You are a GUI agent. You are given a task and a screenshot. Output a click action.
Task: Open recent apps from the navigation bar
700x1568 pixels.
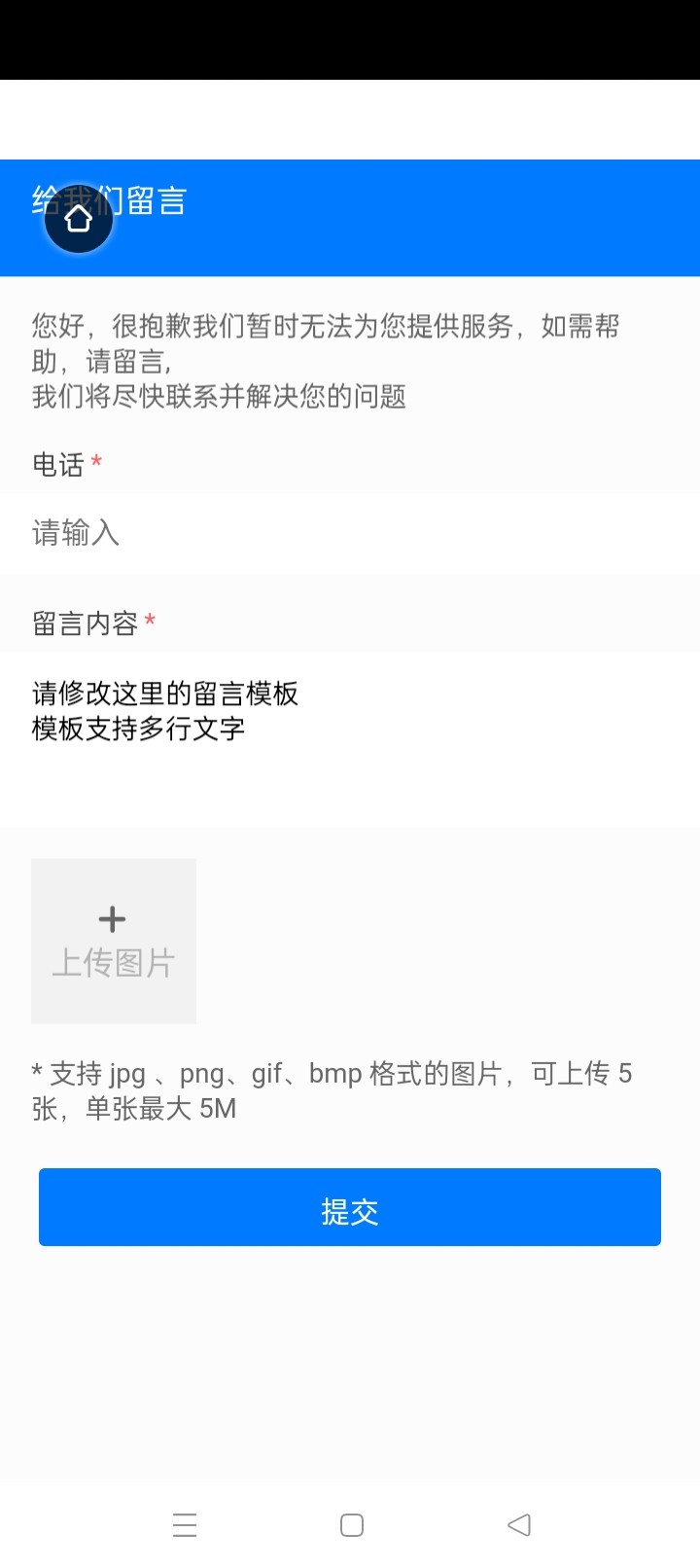185,1524
